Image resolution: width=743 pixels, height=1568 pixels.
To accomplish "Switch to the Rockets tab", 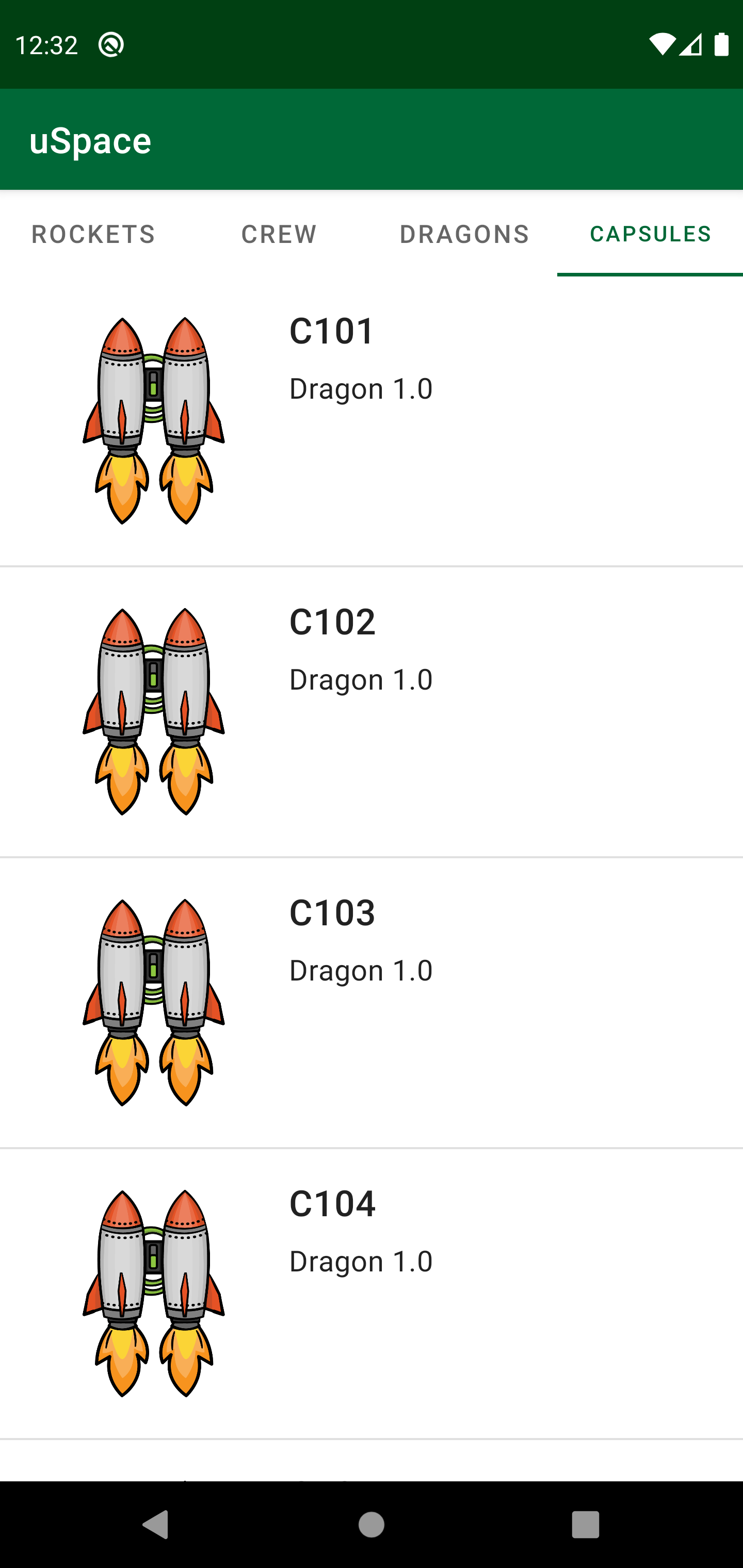I will (x=93, y=234).
